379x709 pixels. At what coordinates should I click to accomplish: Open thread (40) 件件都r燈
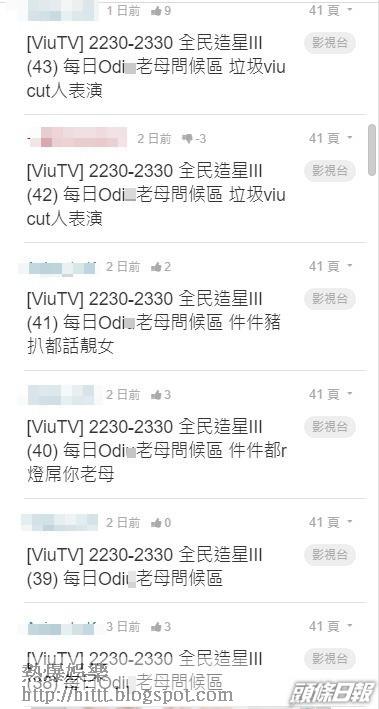pyautogui.click(x=157, y=451)
